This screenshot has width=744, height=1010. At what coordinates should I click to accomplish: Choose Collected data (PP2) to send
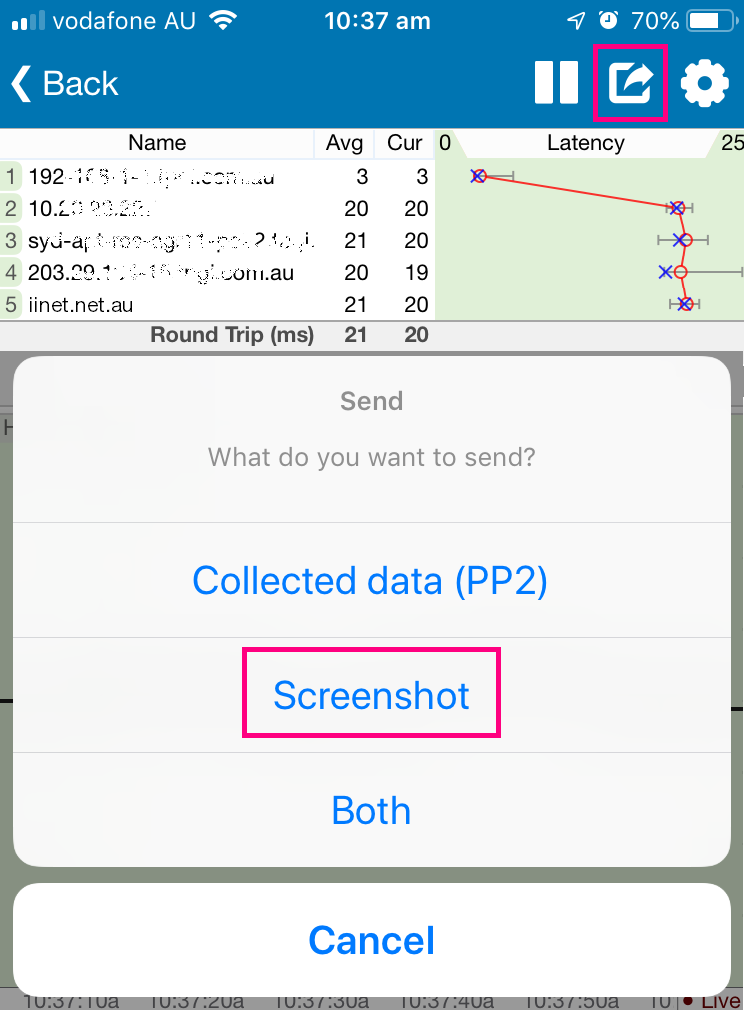(x=371, y=580)
